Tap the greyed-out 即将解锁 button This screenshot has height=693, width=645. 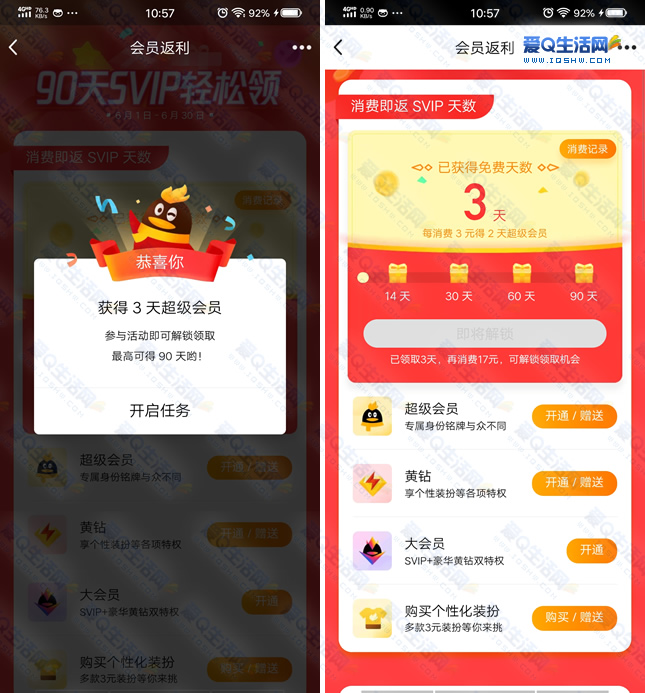tap(485, 334)
